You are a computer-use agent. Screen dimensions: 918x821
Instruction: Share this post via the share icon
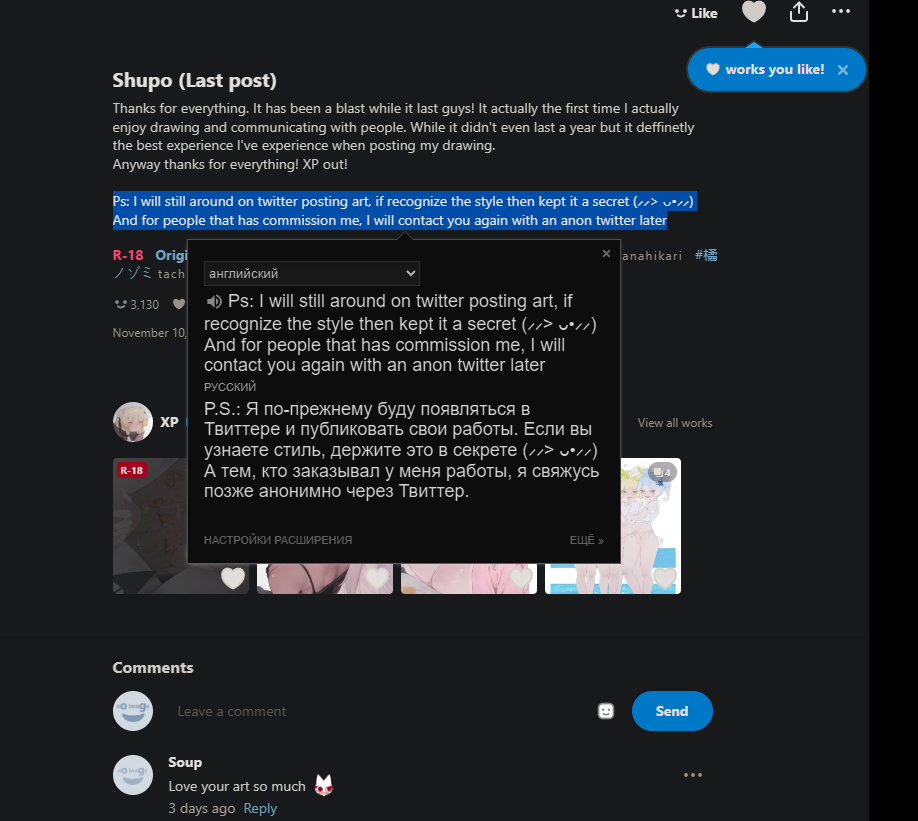coord(799,12)
